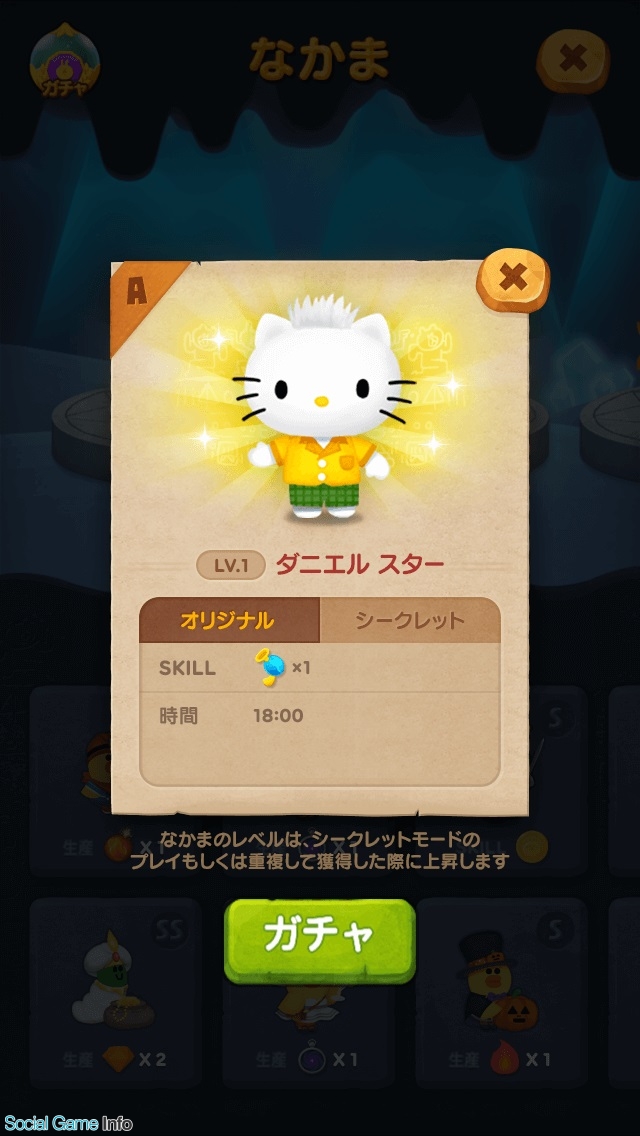Tap the green ガチャ button
The image size is (640, 1136).
[x=319, y=937]
